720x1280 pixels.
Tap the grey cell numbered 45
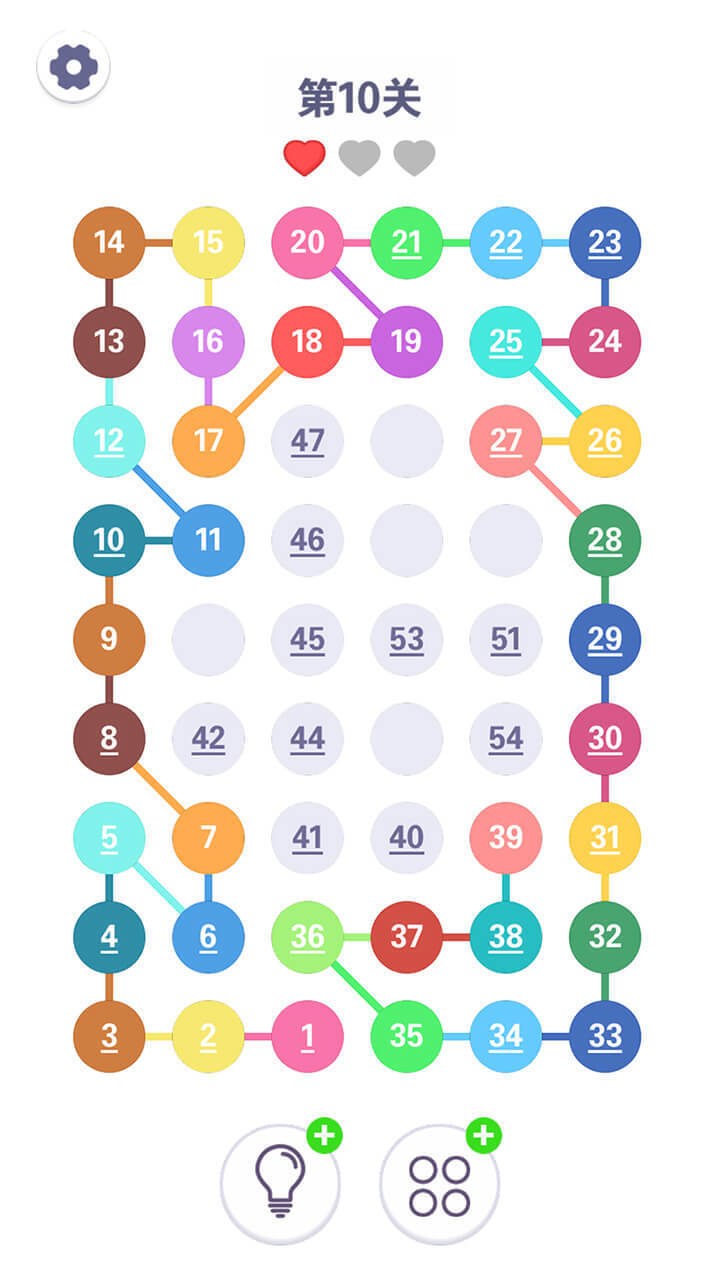click(x=307, y=639)
